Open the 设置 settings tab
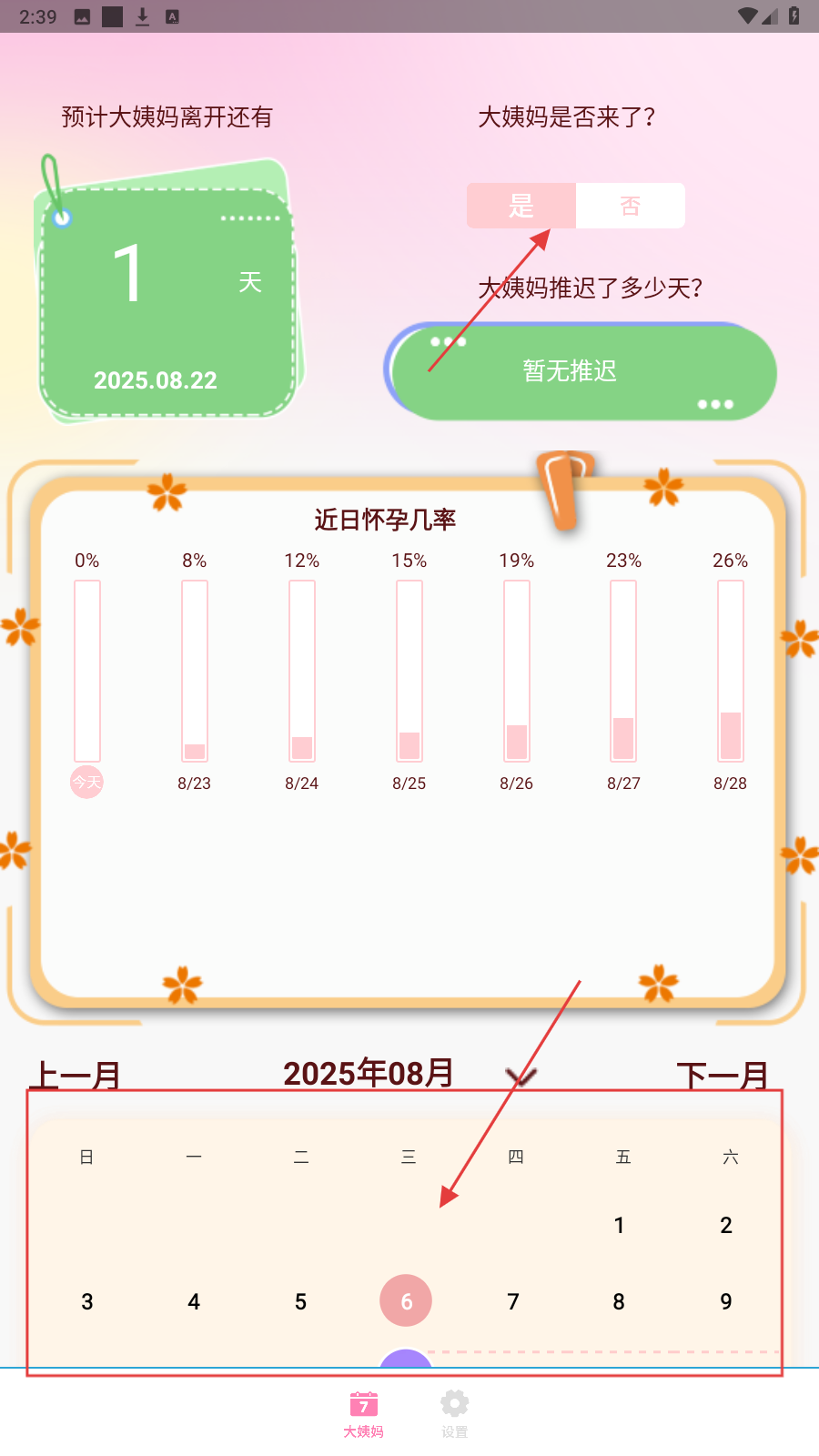 click(454, 1413)
